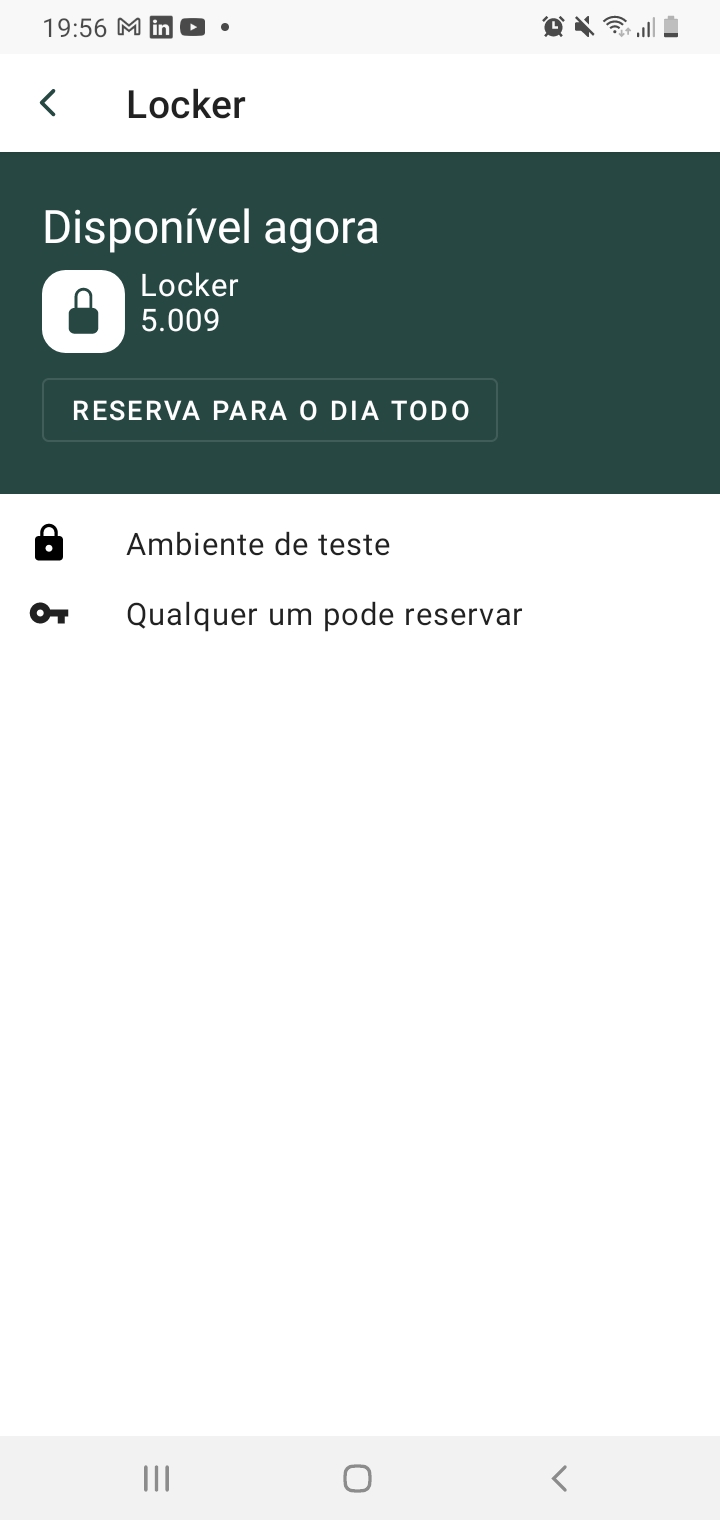Tap the Disponível agora heading
The image size is (720, 1520).
(210, 227)
